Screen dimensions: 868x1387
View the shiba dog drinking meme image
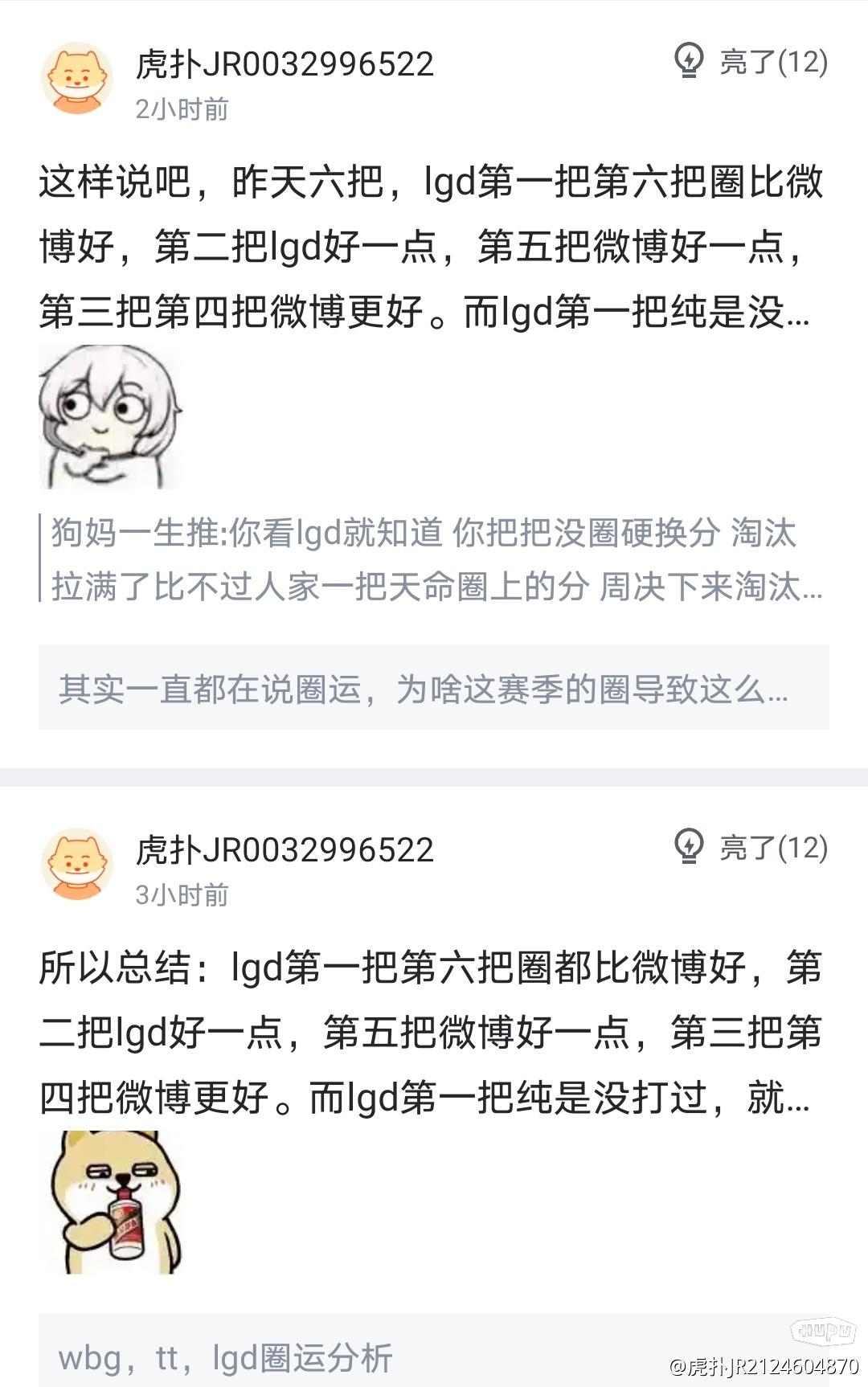click(111, 1201)
